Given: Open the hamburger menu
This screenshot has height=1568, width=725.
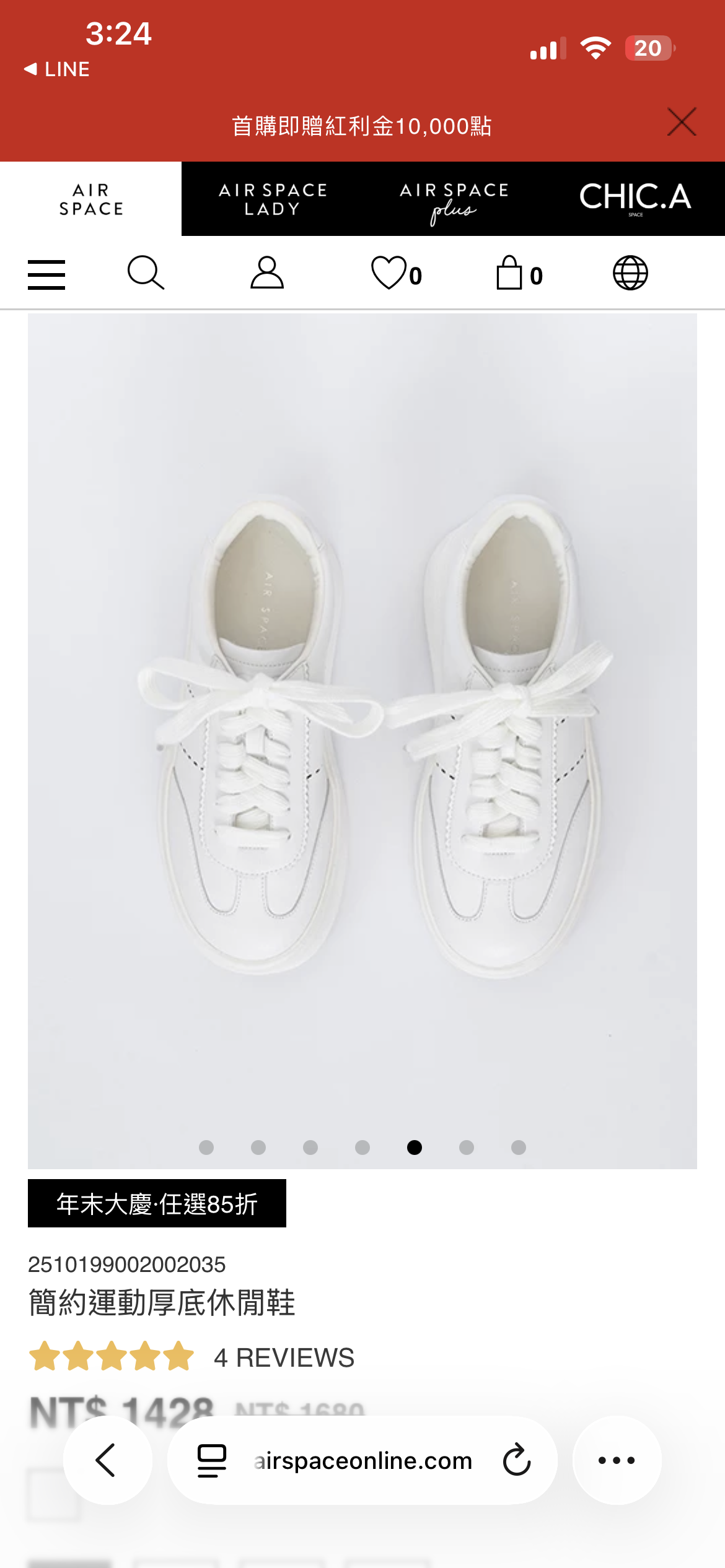Looking at the screenshot, I should pos(46,274).
